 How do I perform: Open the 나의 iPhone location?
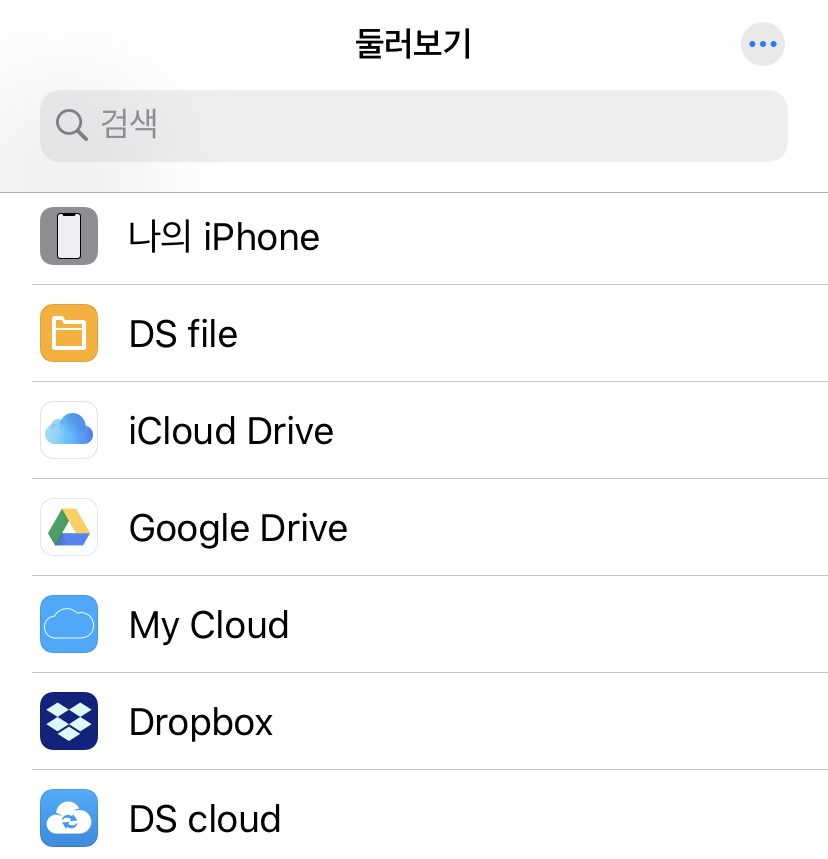click(224, 237)
